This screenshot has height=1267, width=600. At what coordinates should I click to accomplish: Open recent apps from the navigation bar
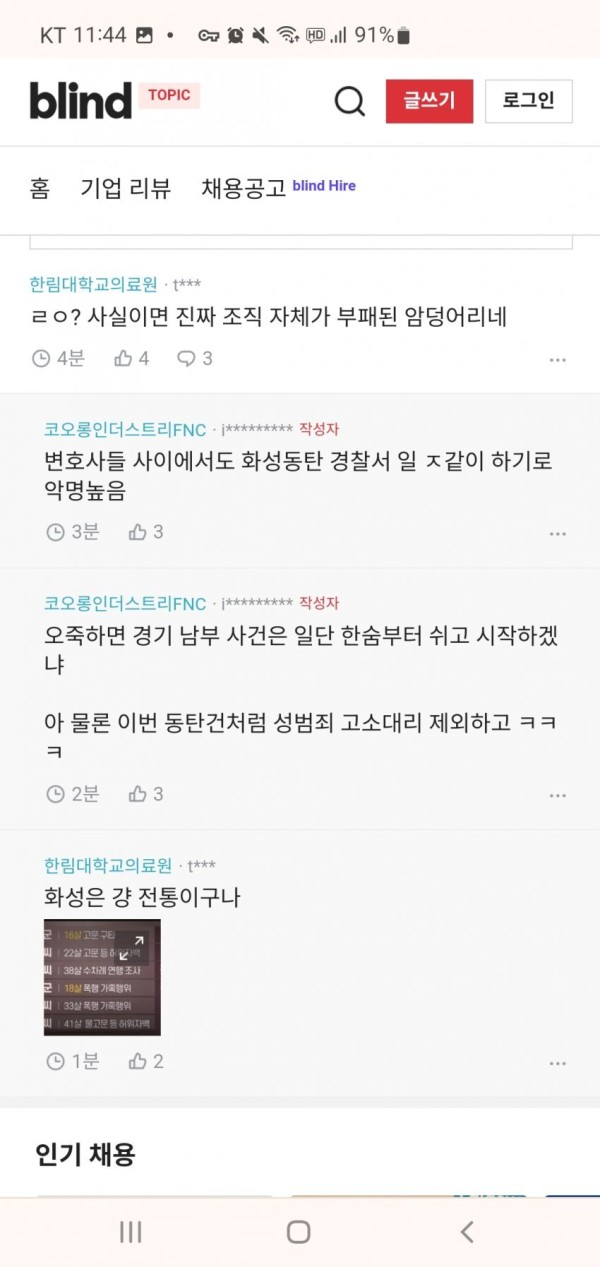pos(131,1232)
